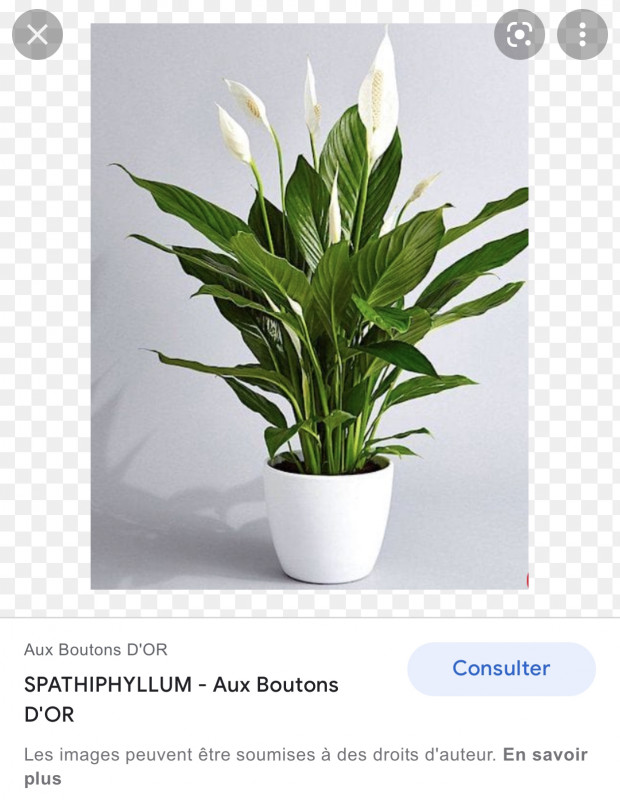Open the Spathiphyllum plant image

click(309, 306)
